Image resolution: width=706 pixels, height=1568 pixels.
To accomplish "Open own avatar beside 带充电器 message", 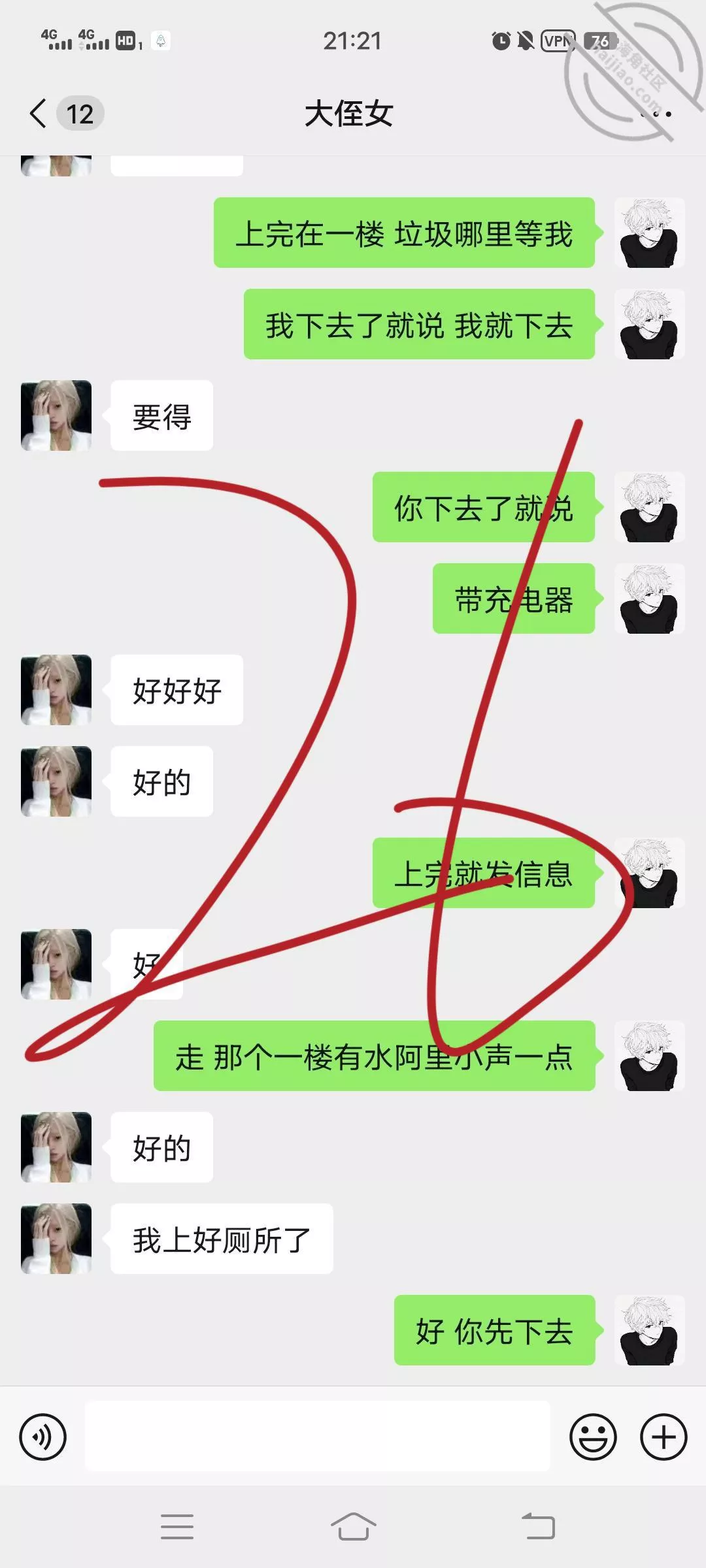I will pos(649,598).
